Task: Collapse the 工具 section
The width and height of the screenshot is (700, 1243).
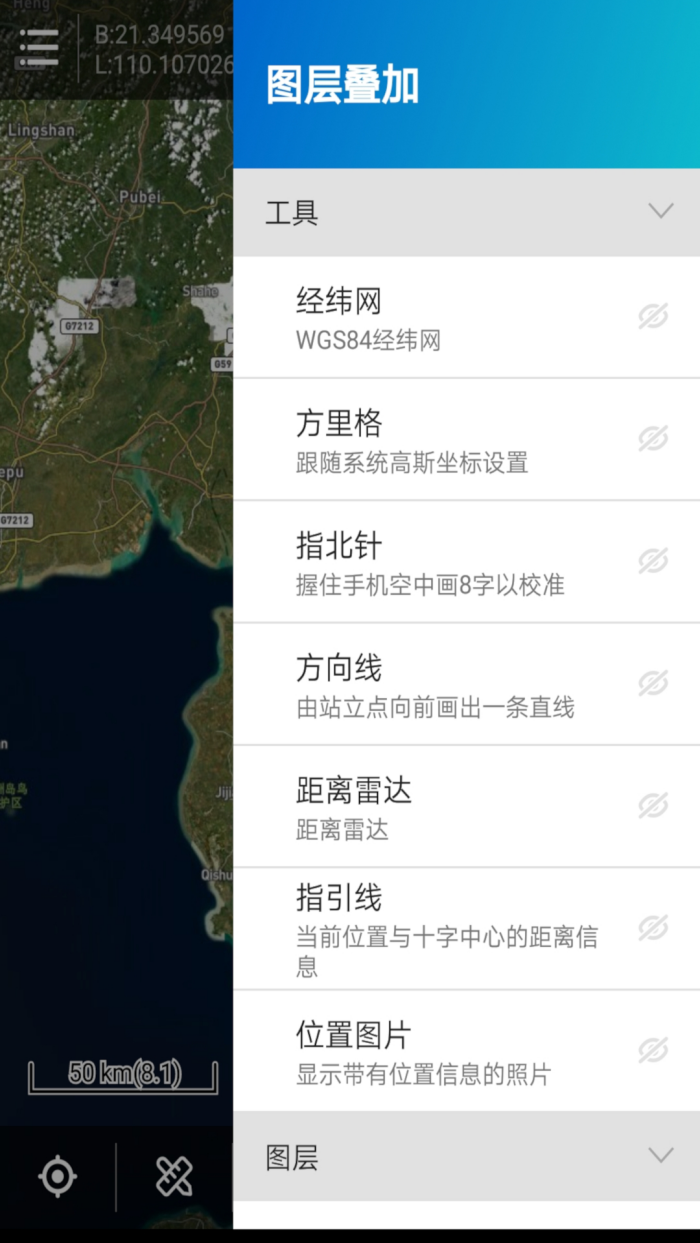Action: pos(660,211)
